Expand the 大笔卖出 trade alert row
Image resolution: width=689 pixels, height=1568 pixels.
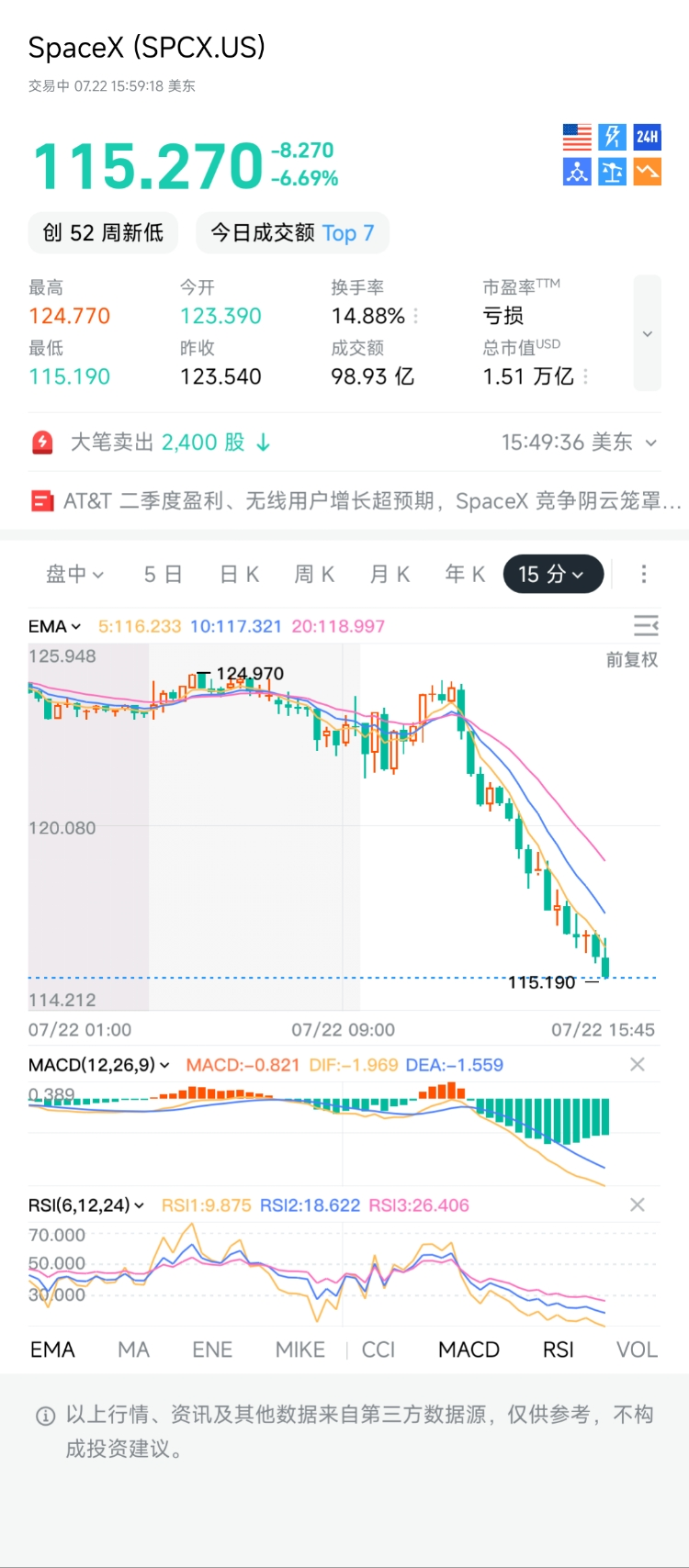click(344, 442)
